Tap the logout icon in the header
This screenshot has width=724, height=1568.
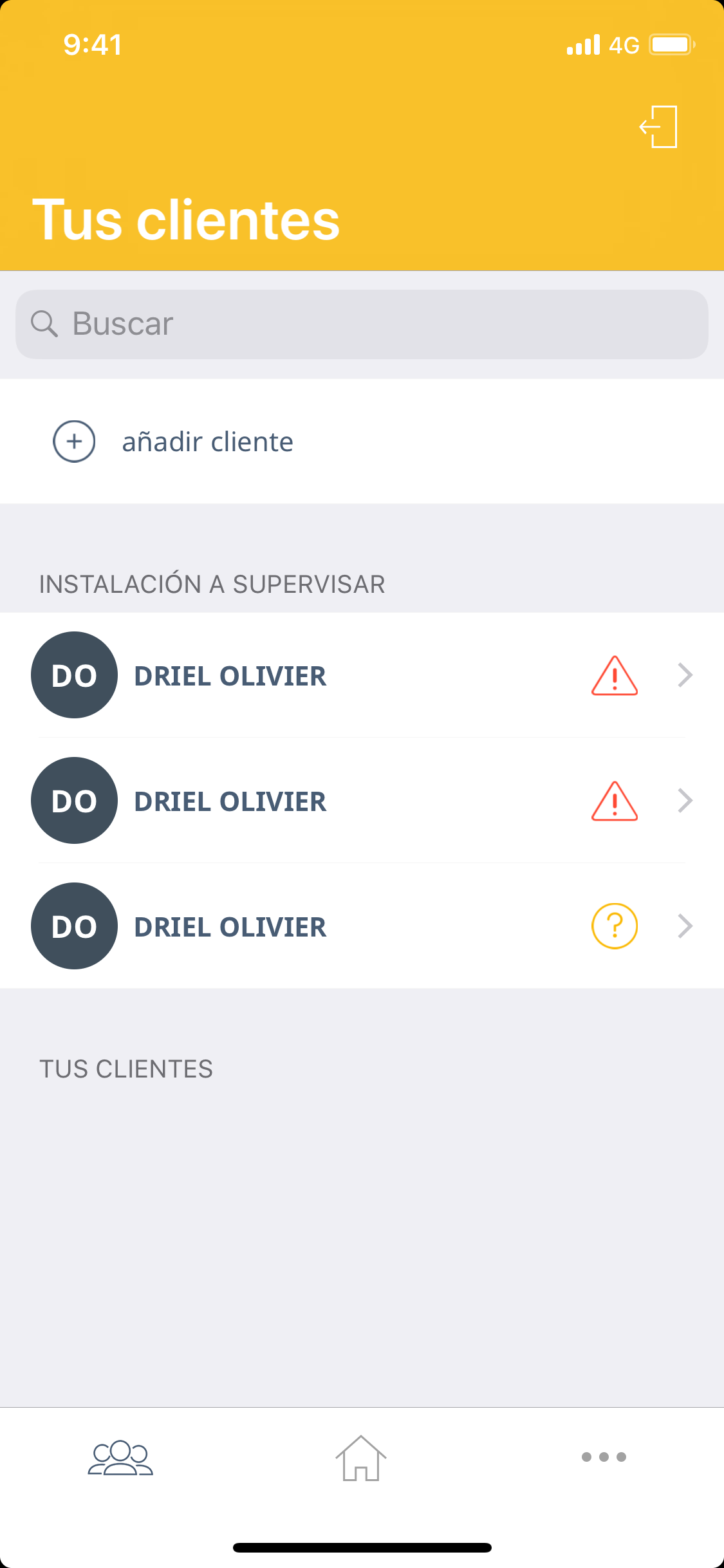click(x=658, y=127)
